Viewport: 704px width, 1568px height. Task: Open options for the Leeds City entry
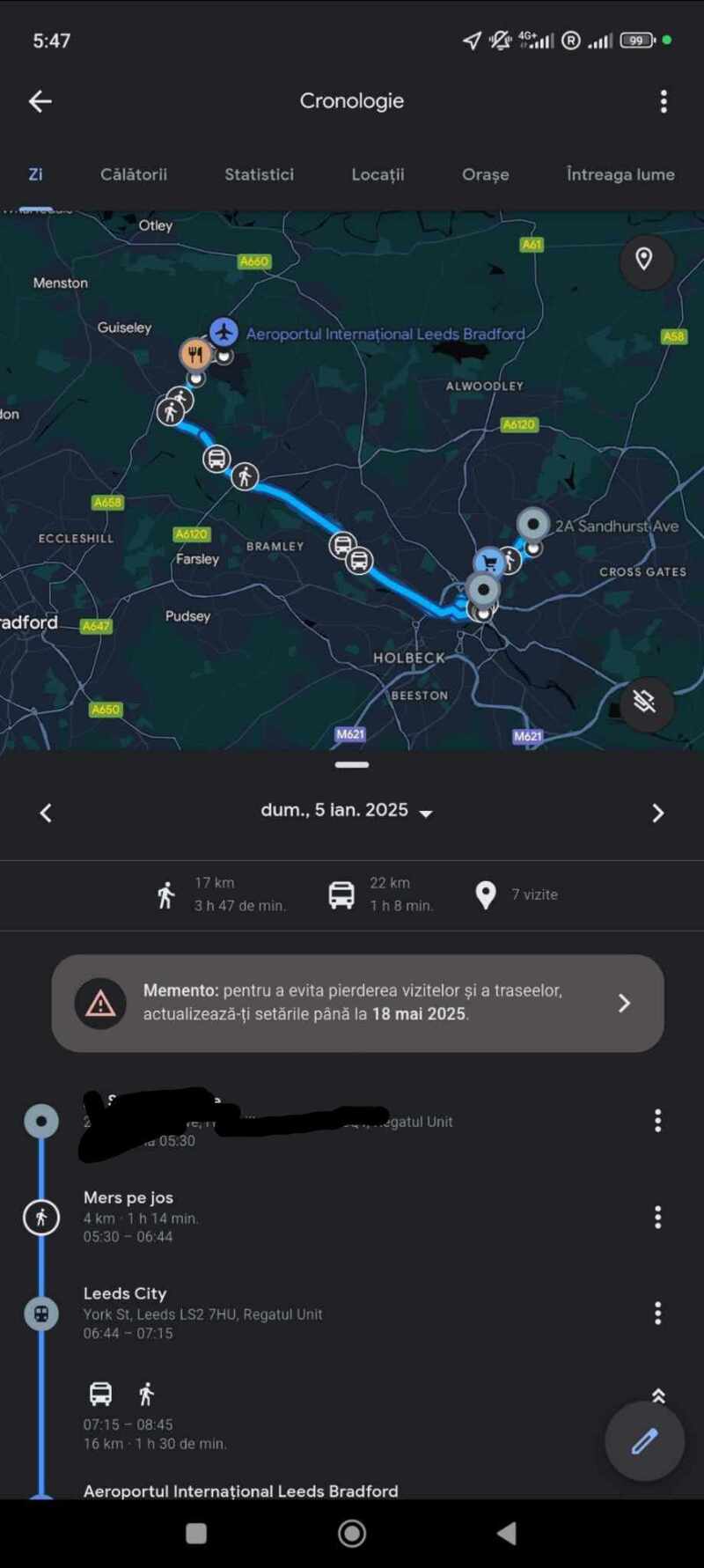pyautogui.click(x=657, y=1313)
